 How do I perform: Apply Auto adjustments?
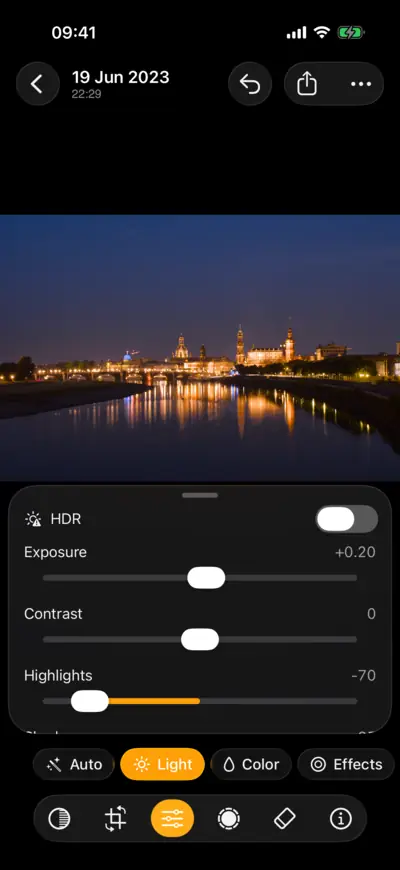click(x=74, y=764)
